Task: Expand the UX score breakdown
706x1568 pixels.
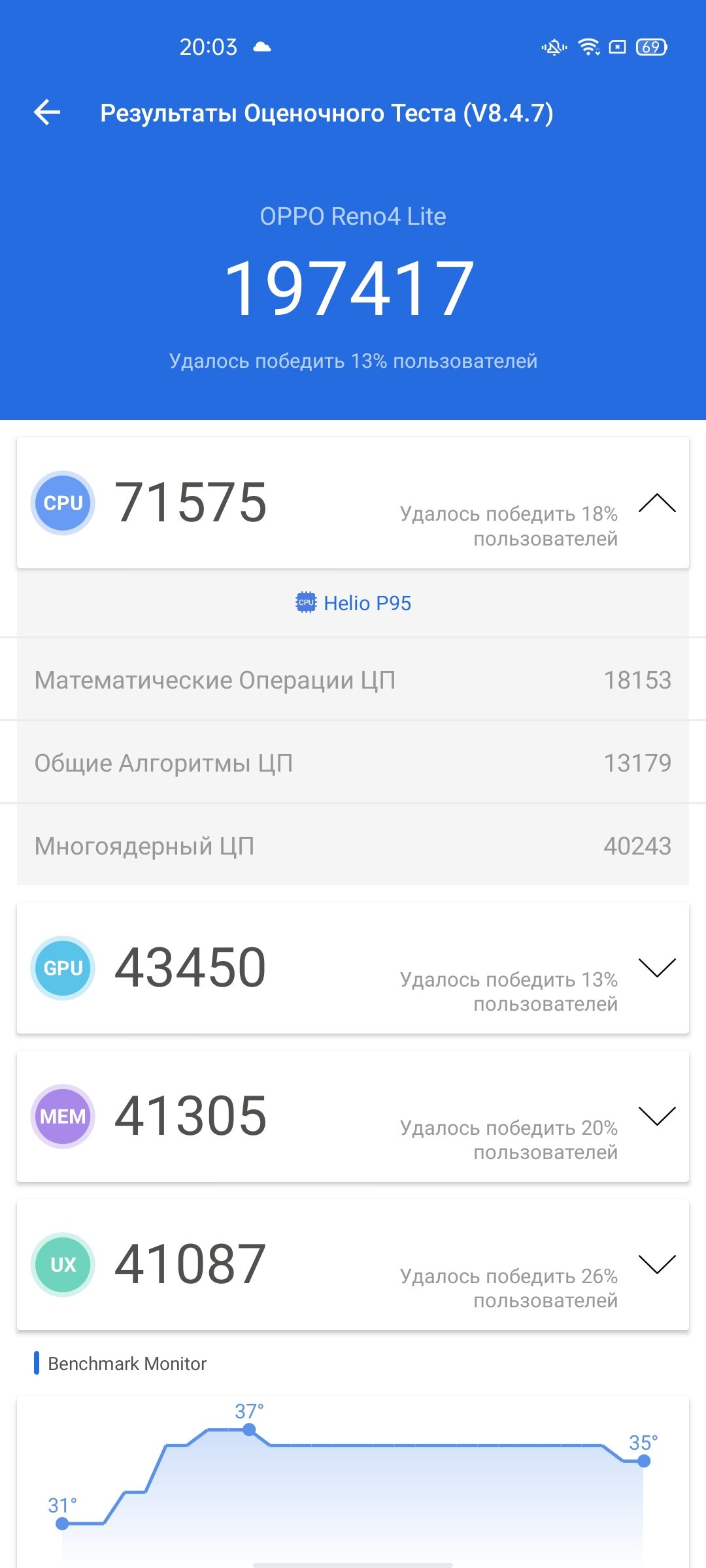Action: [657, 1264]
